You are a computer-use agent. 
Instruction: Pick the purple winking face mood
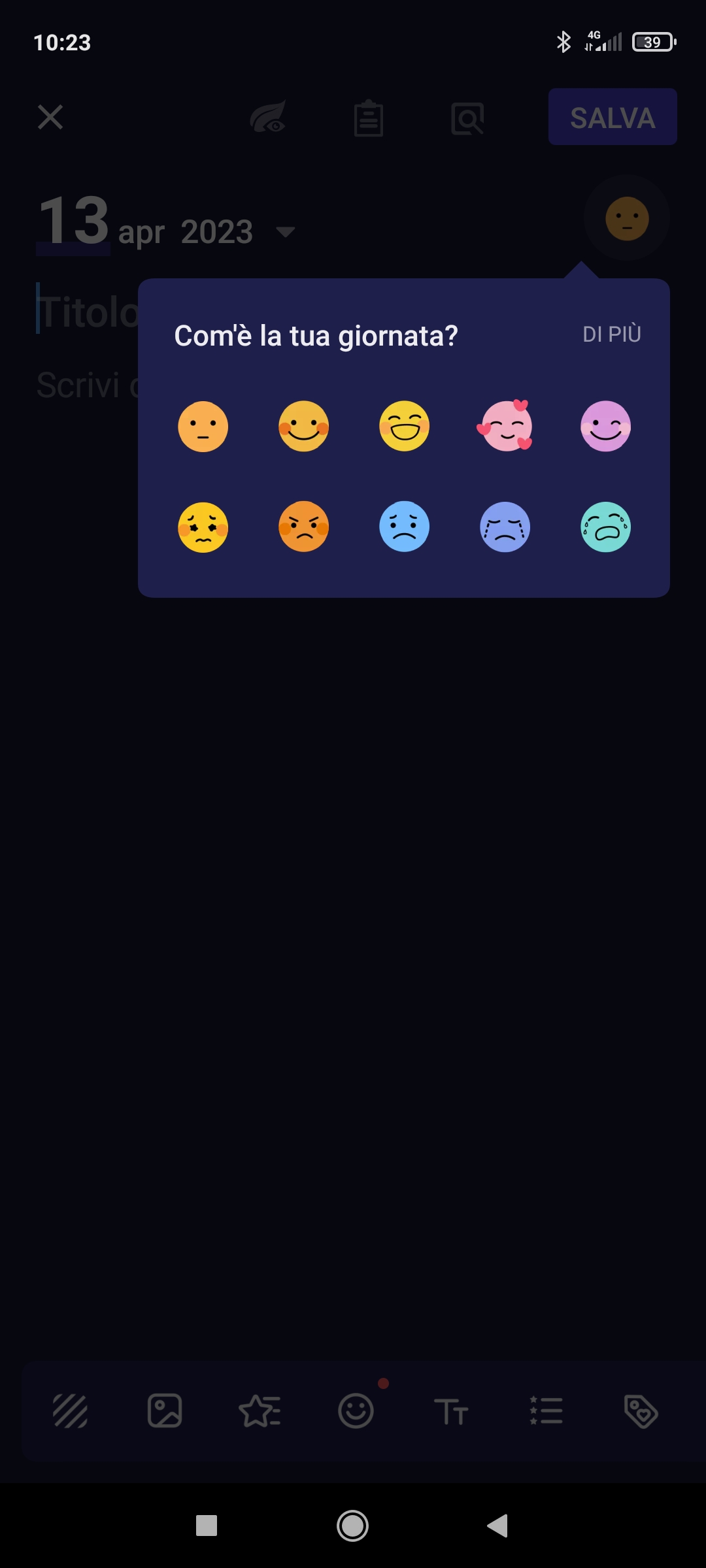(x=605, y=427)
